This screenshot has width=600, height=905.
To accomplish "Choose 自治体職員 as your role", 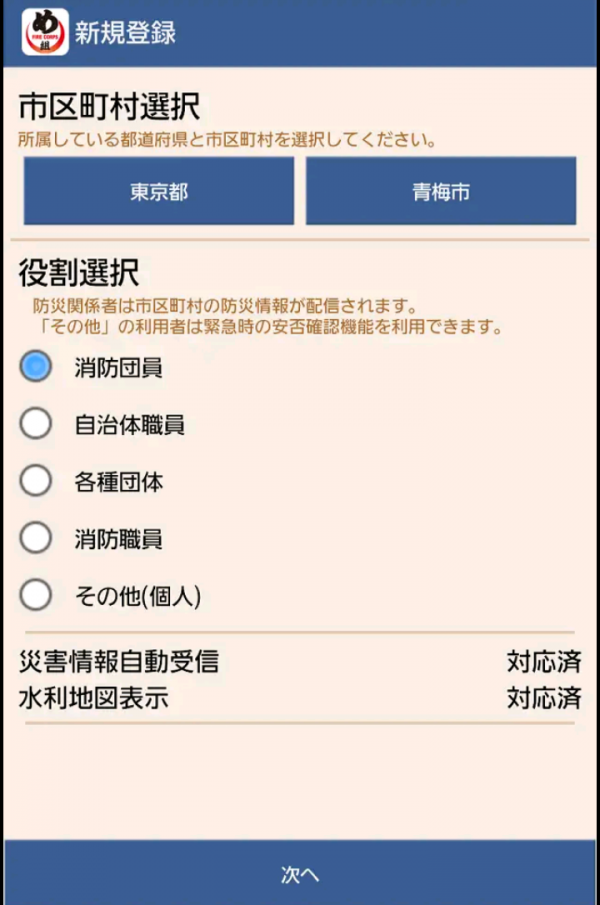I will click(x=36, y=424).
